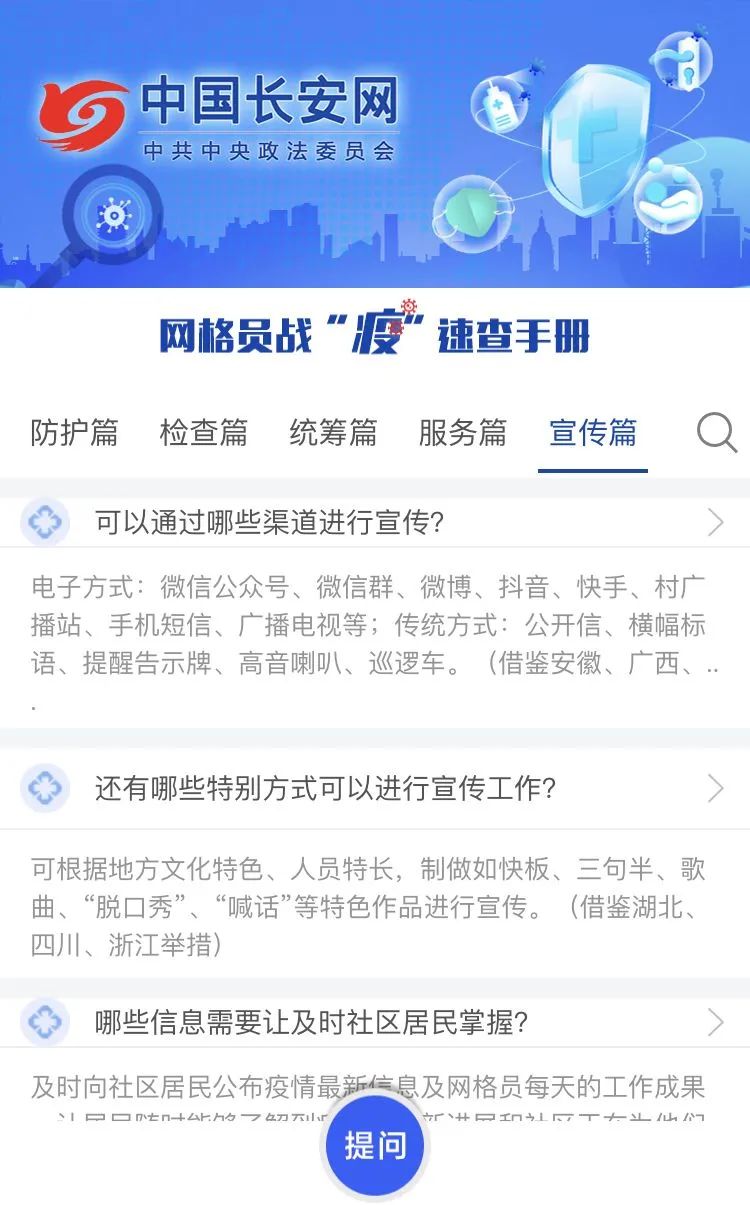Open question 哪些信息需要让及时社区居民掌握
Viewport: 750px width, 1205px height.
click(375, 1022)
